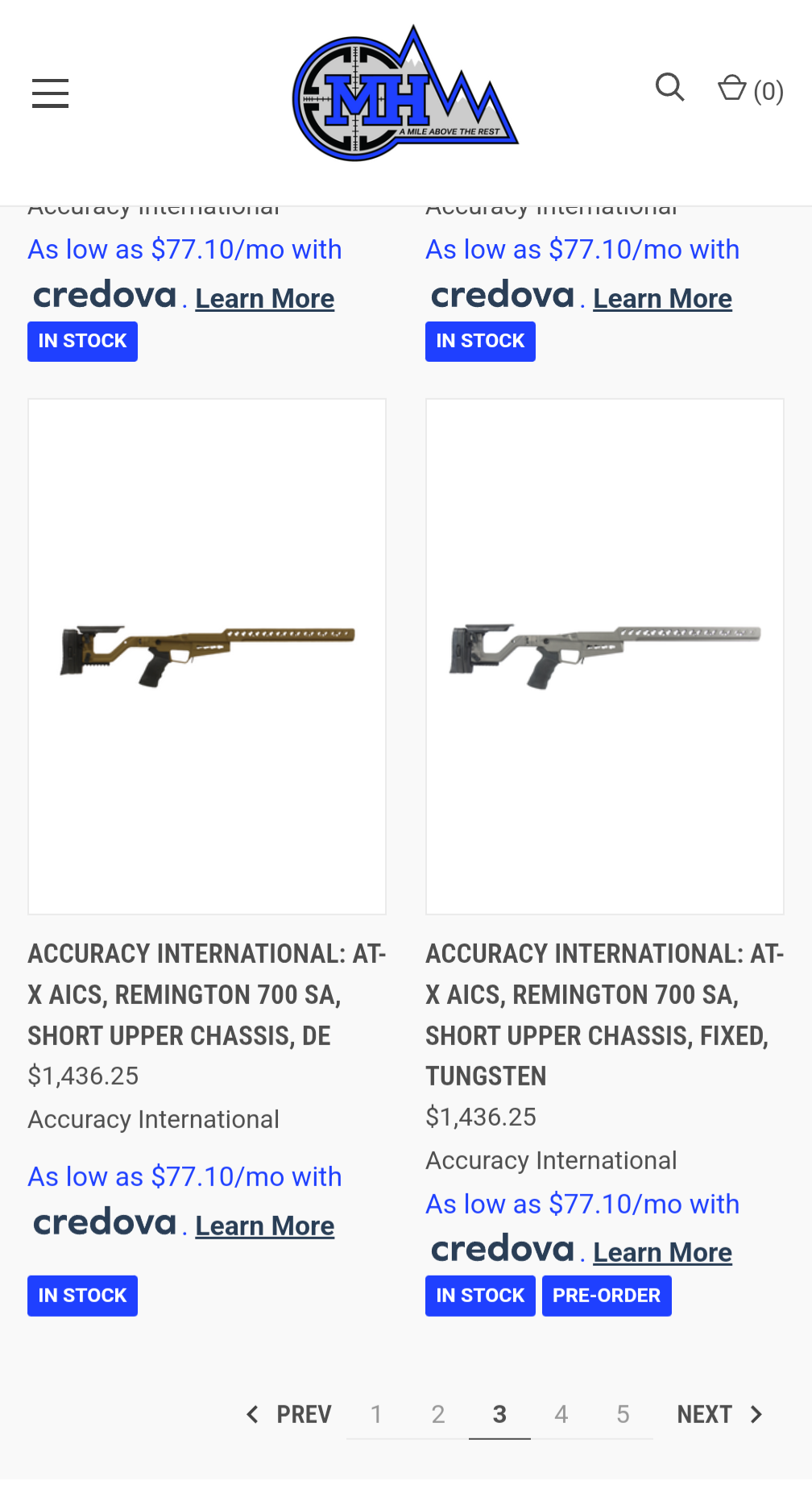
Task: Jump to page 4
Action: (x=561, y=1414)
